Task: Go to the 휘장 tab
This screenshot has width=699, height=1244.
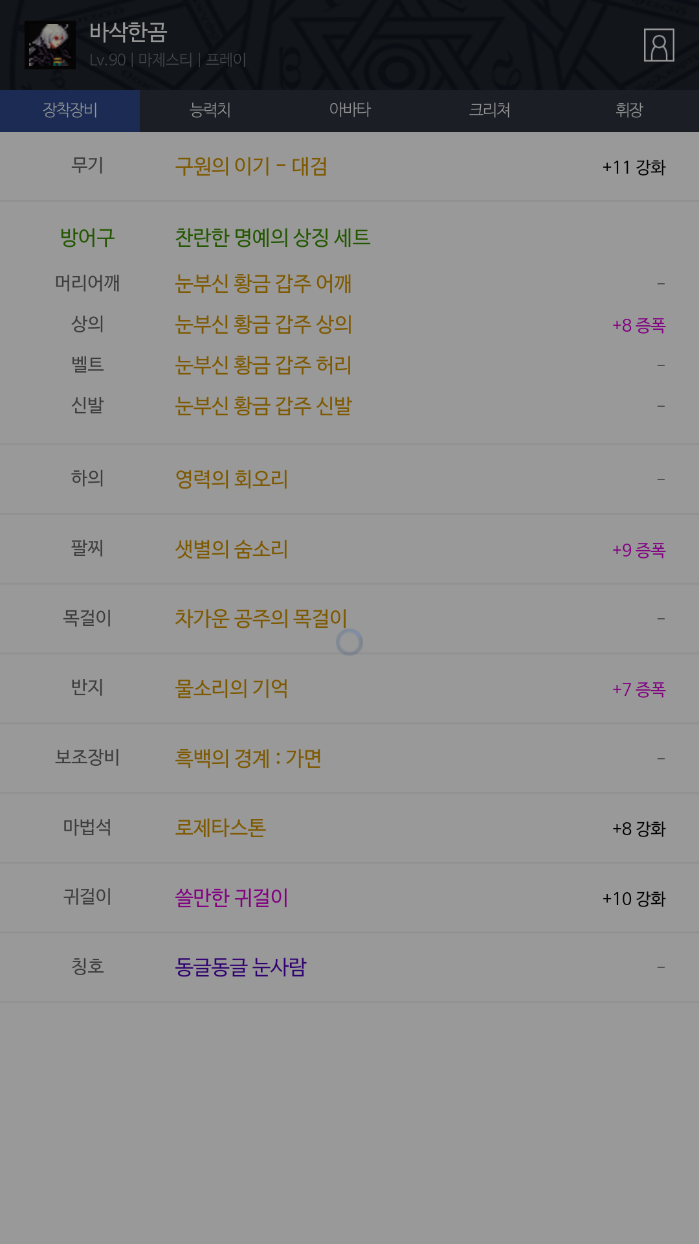Action: 629,110
